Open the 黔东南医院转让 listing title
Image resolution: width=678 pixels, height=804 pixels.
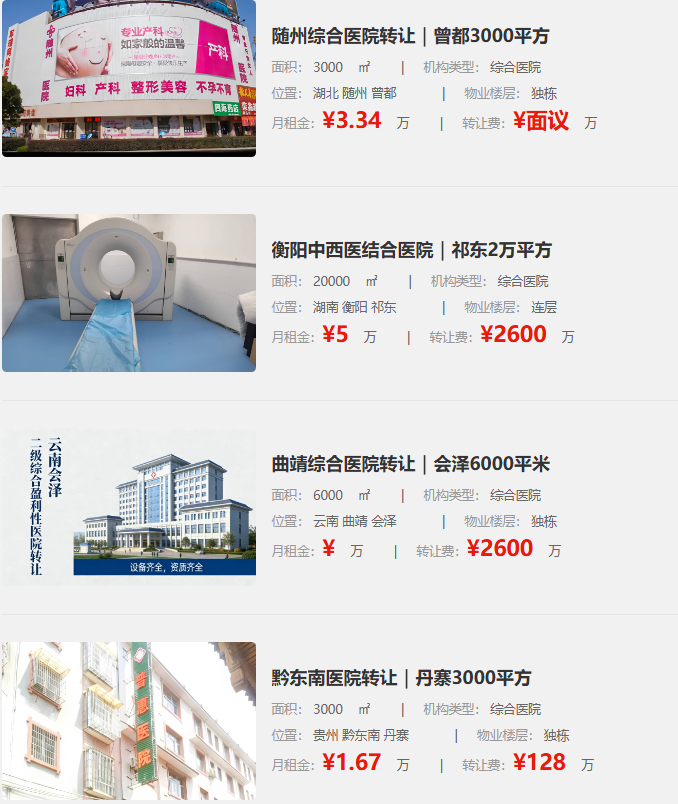click(401, 678)
